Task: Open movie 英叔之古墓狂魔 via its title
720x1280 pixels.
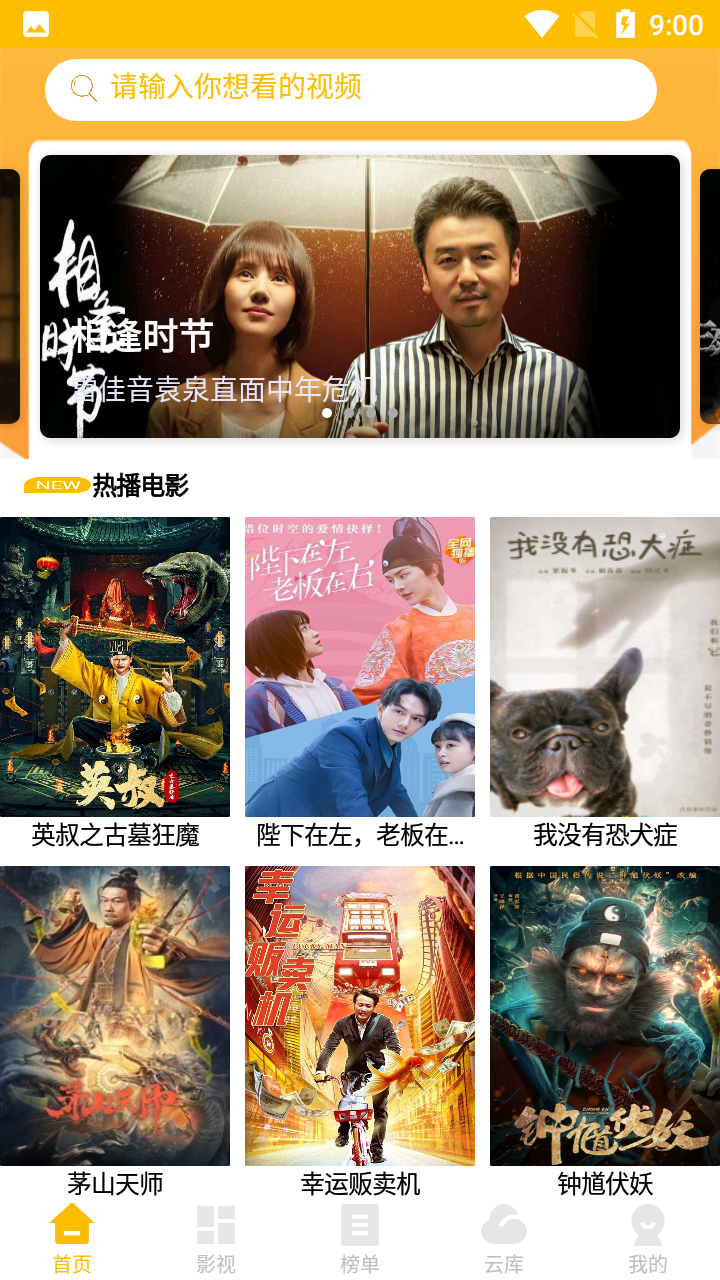Action: coord(115,835)
